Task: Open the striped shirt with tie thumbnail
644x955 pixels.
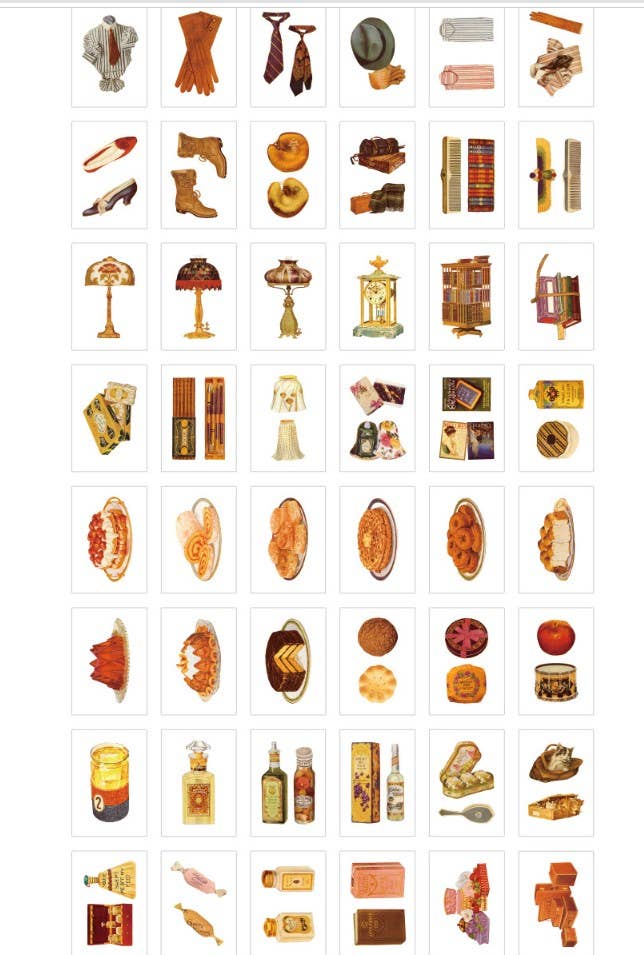Action: [x=109, y=54]
